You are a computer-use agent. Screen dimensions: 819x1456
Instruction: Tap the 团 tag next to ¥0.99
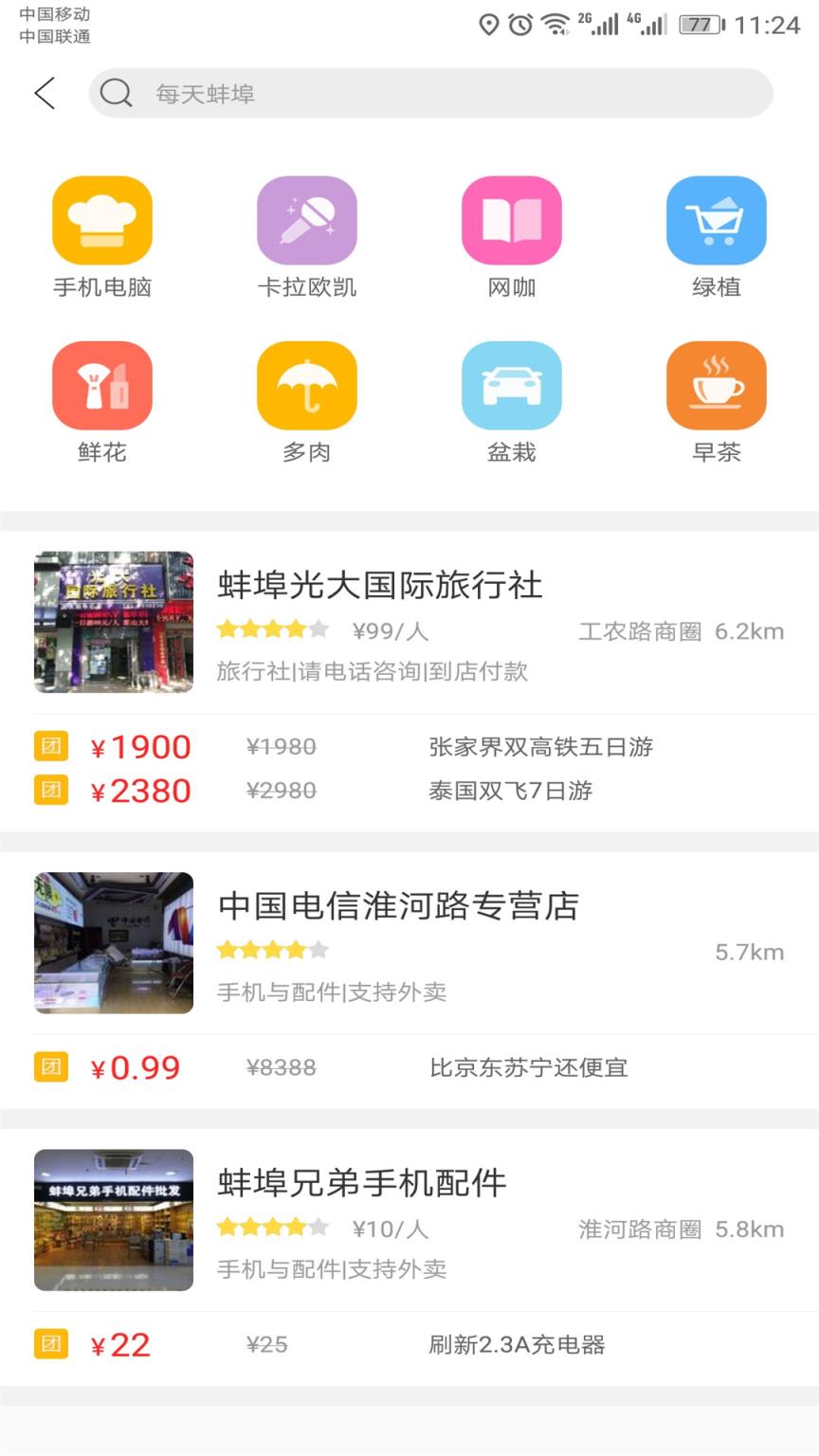pos(50,1066)
